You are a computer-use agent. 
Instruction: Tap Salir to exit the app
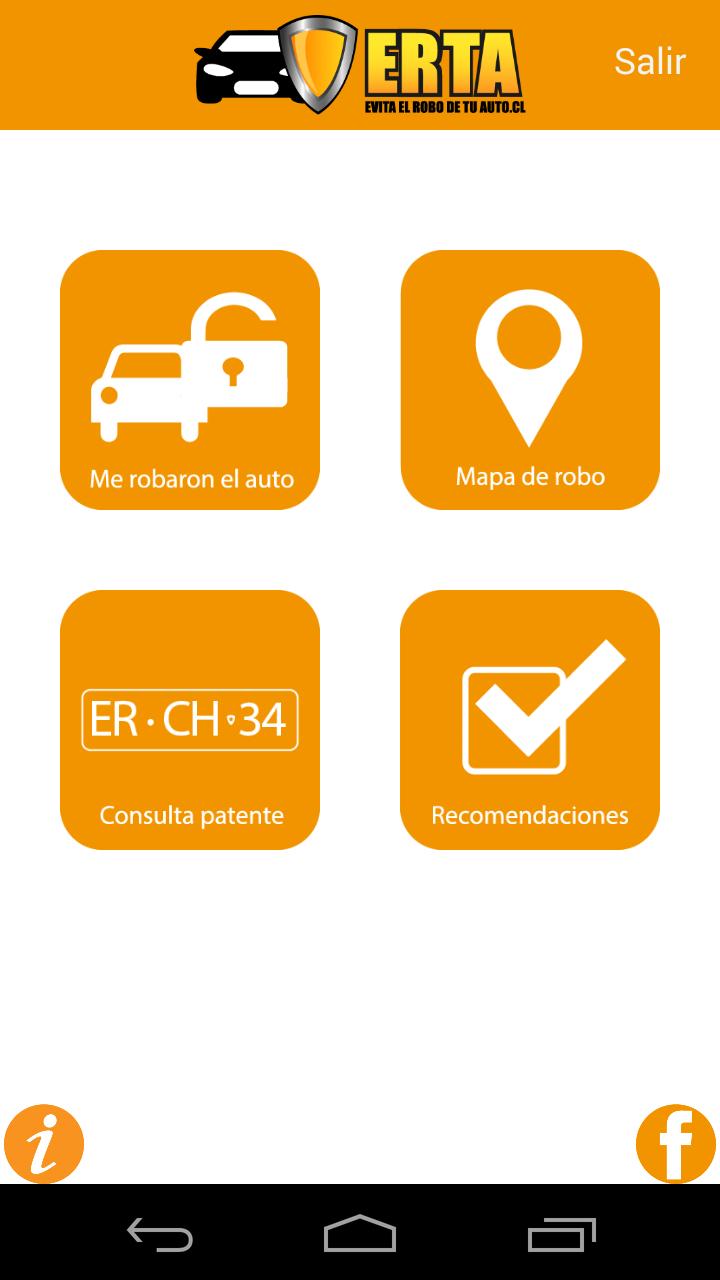648,60
